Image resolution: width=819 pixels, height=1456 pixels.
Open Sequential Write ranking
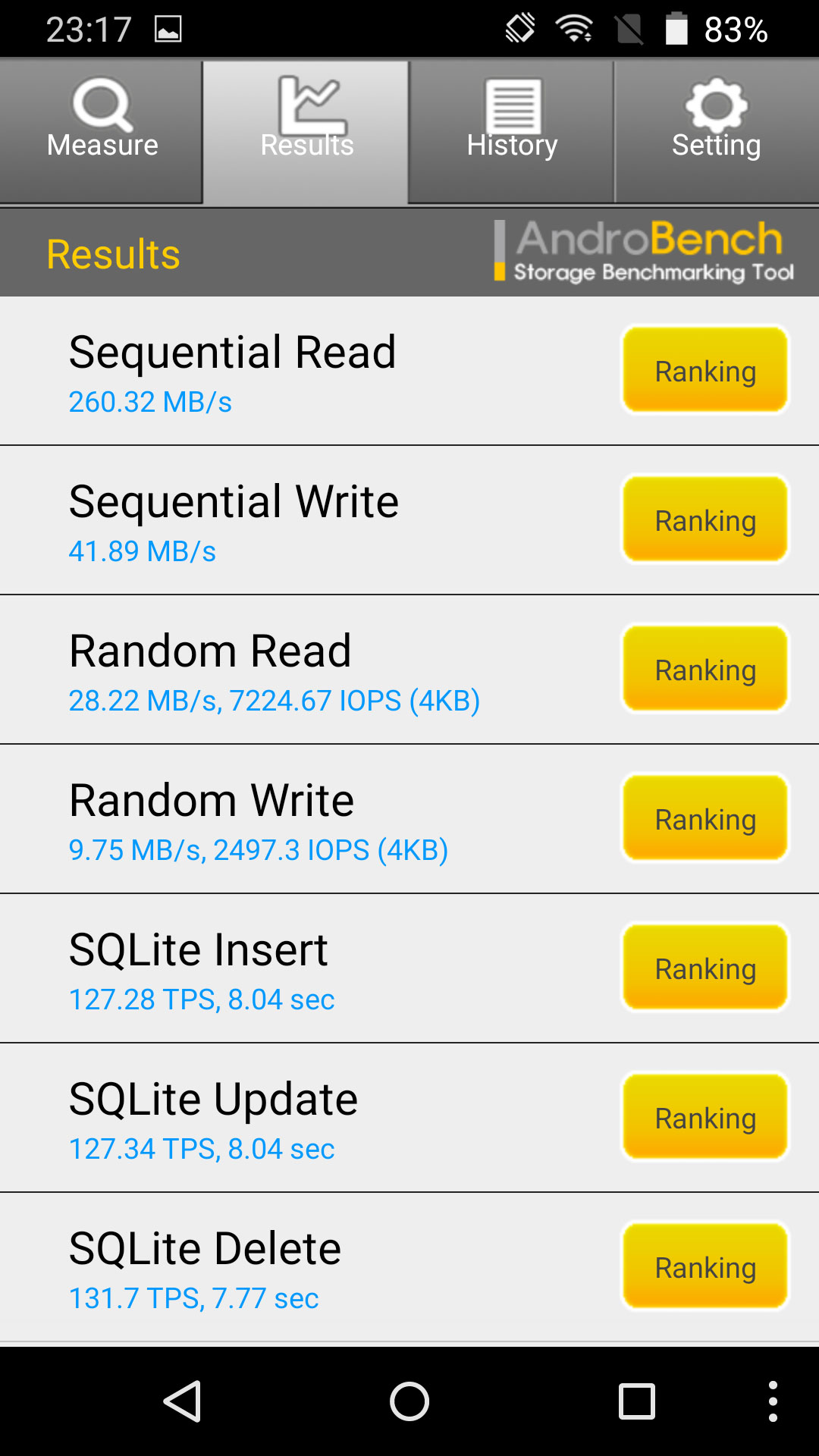[x=705, y=519]
